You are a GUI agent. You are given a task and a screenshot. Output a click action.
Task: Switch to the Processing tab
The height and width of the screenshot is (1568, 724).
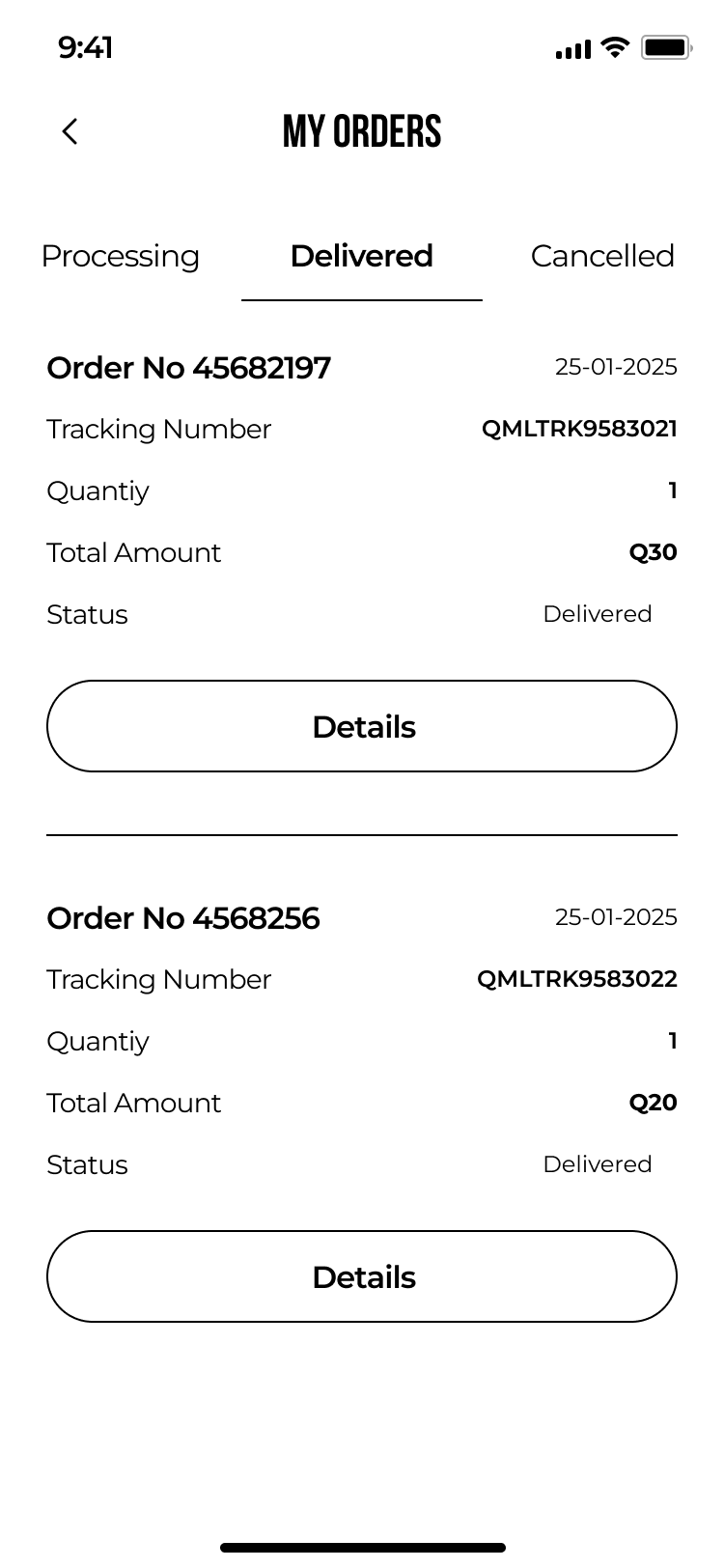coord(121,256)
